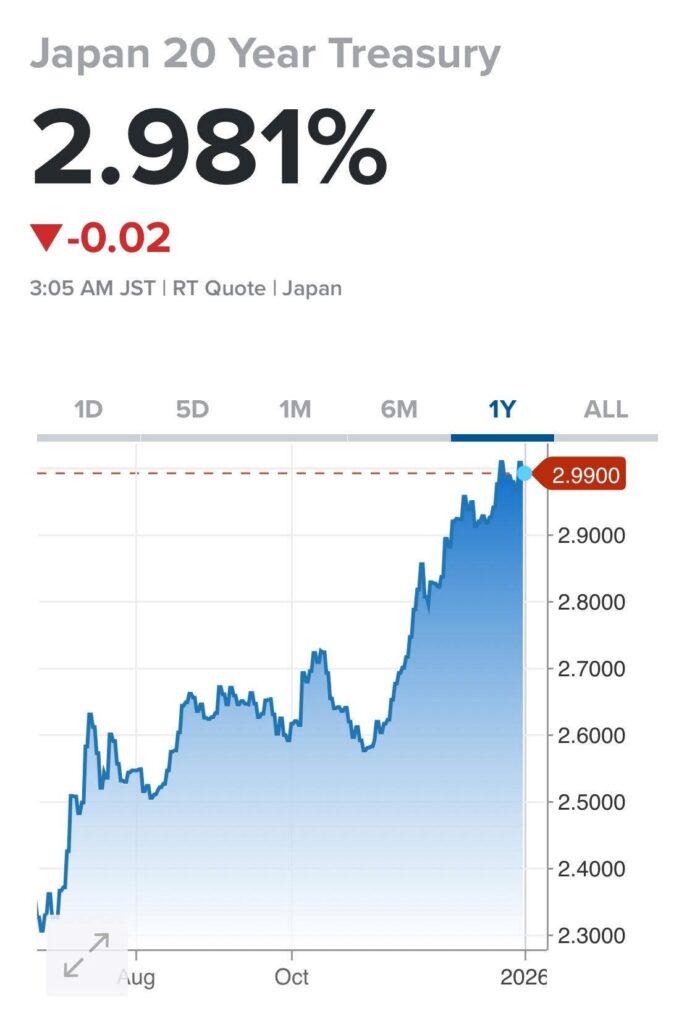Expand the chart to fullscreen
687x1024 pixels.
tap(87, 955)
